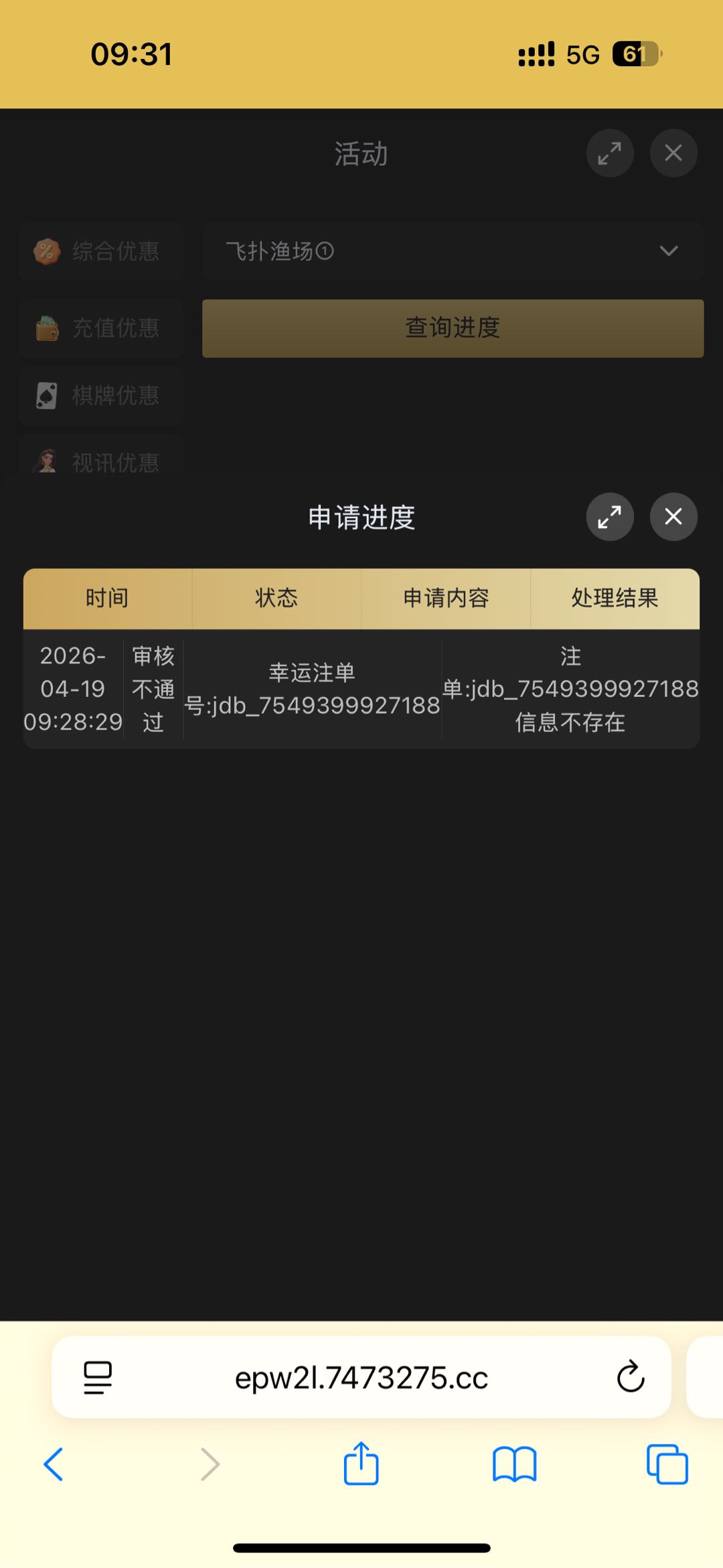Select the 充值优惠 category
Image resolution: width=723 pixels, height=1568 pixels.
click(101, 328)
